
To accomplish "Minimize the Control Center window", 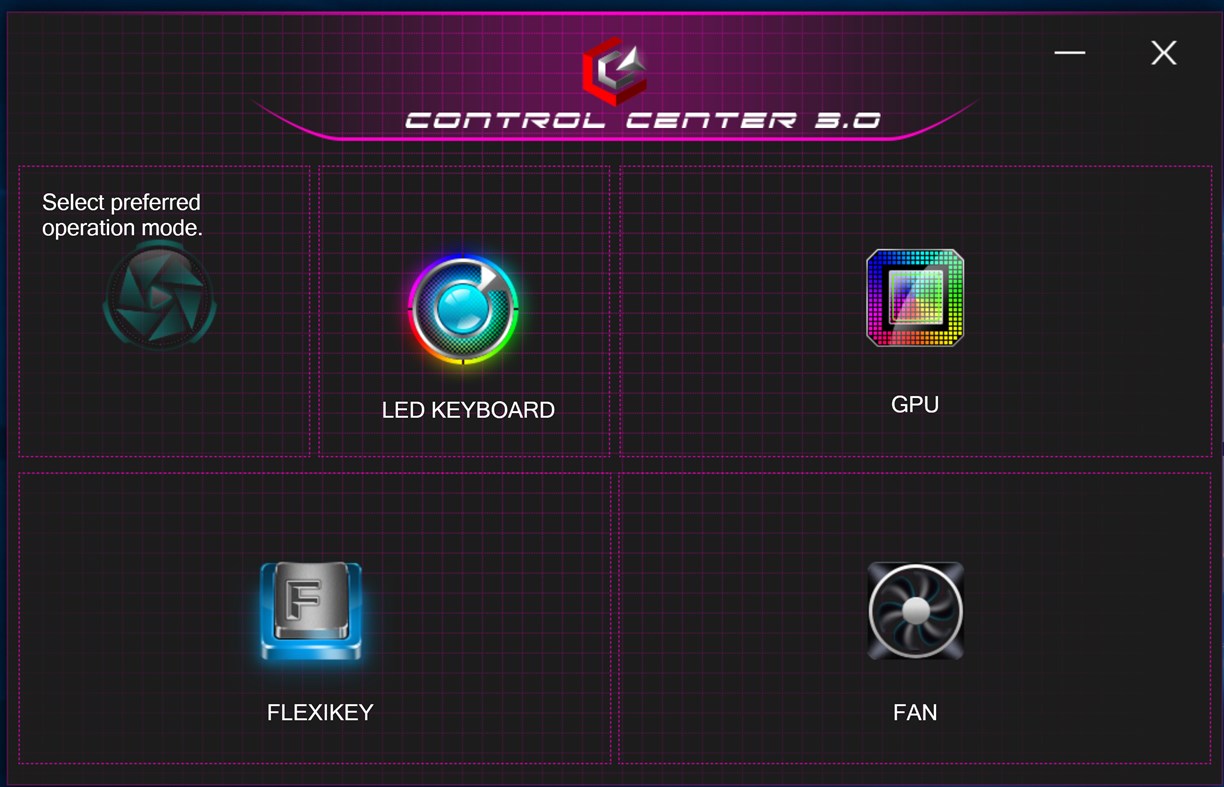I will coord(1069,53).
